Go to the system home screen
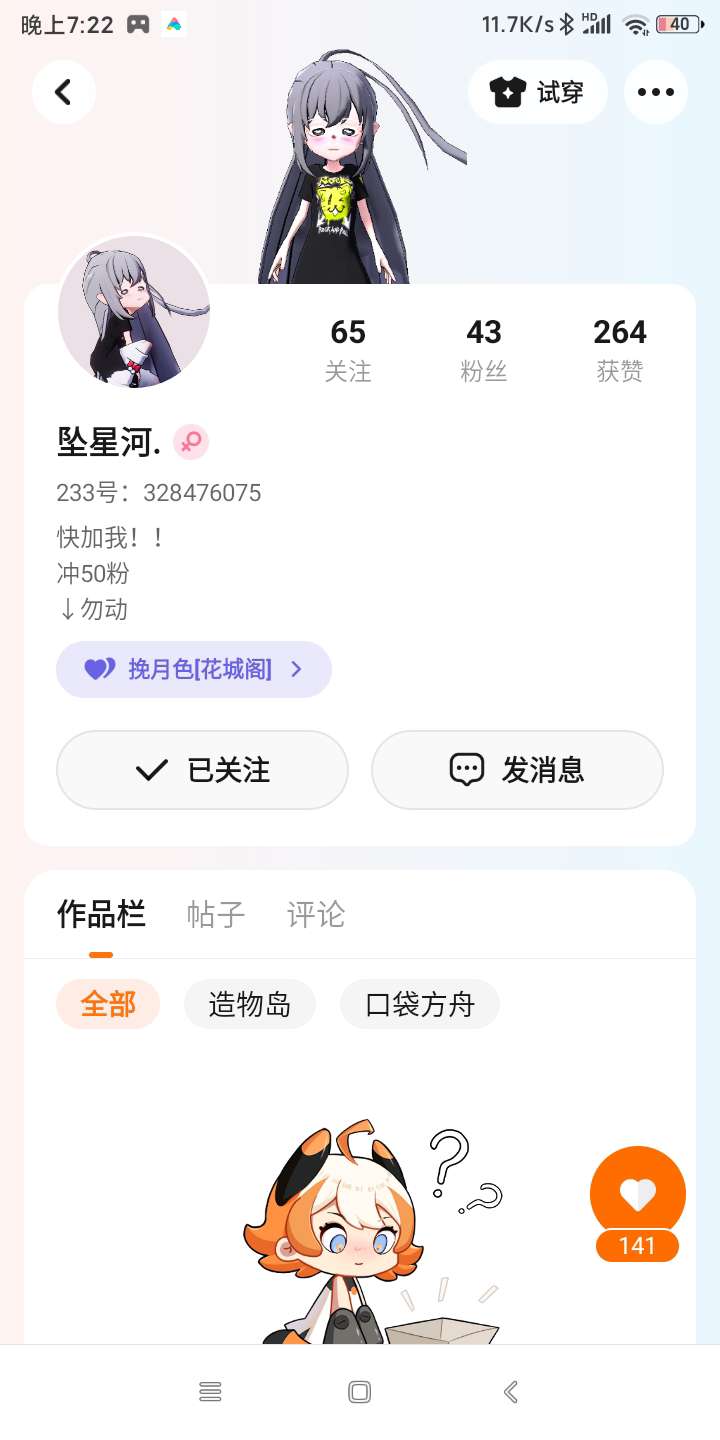 [360, 1392]
